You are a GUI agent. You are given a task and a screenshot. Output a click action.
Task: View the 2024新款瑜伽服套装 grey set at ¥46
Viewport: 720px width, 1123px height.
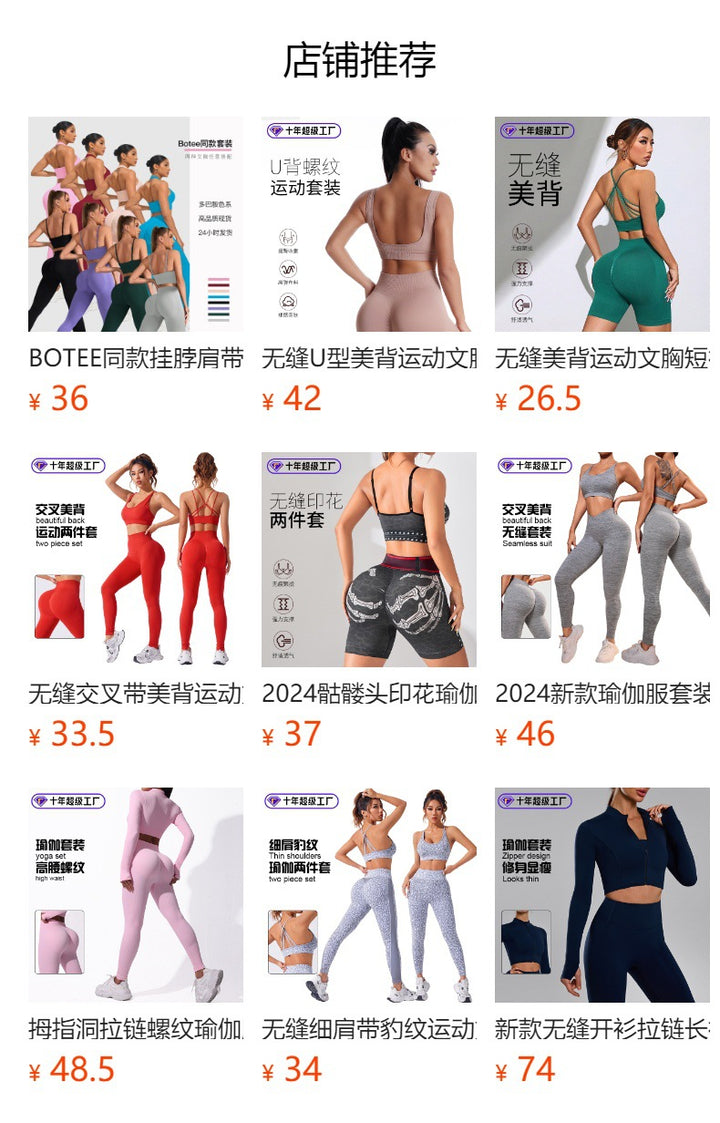point(602,560)
